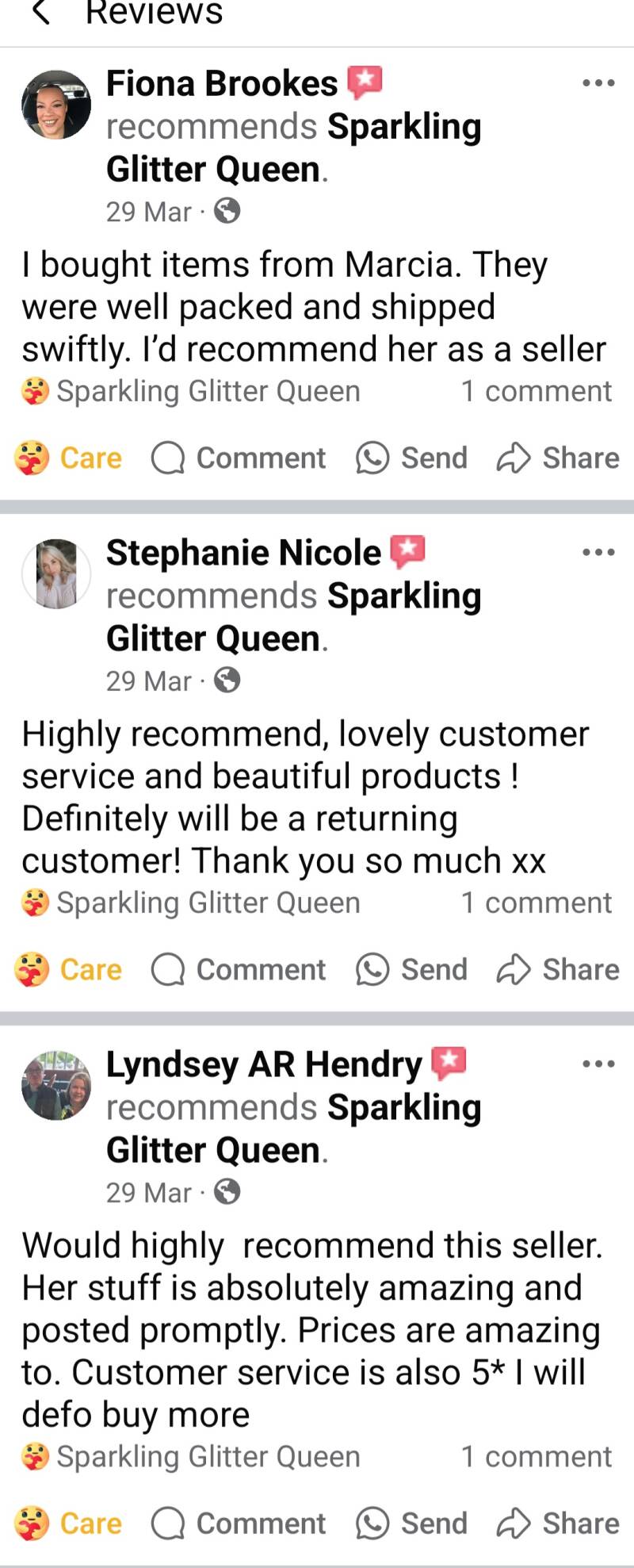Share Stephanie Nicole's review
This screenshot has width=634, height=1568.
(558, 969)
